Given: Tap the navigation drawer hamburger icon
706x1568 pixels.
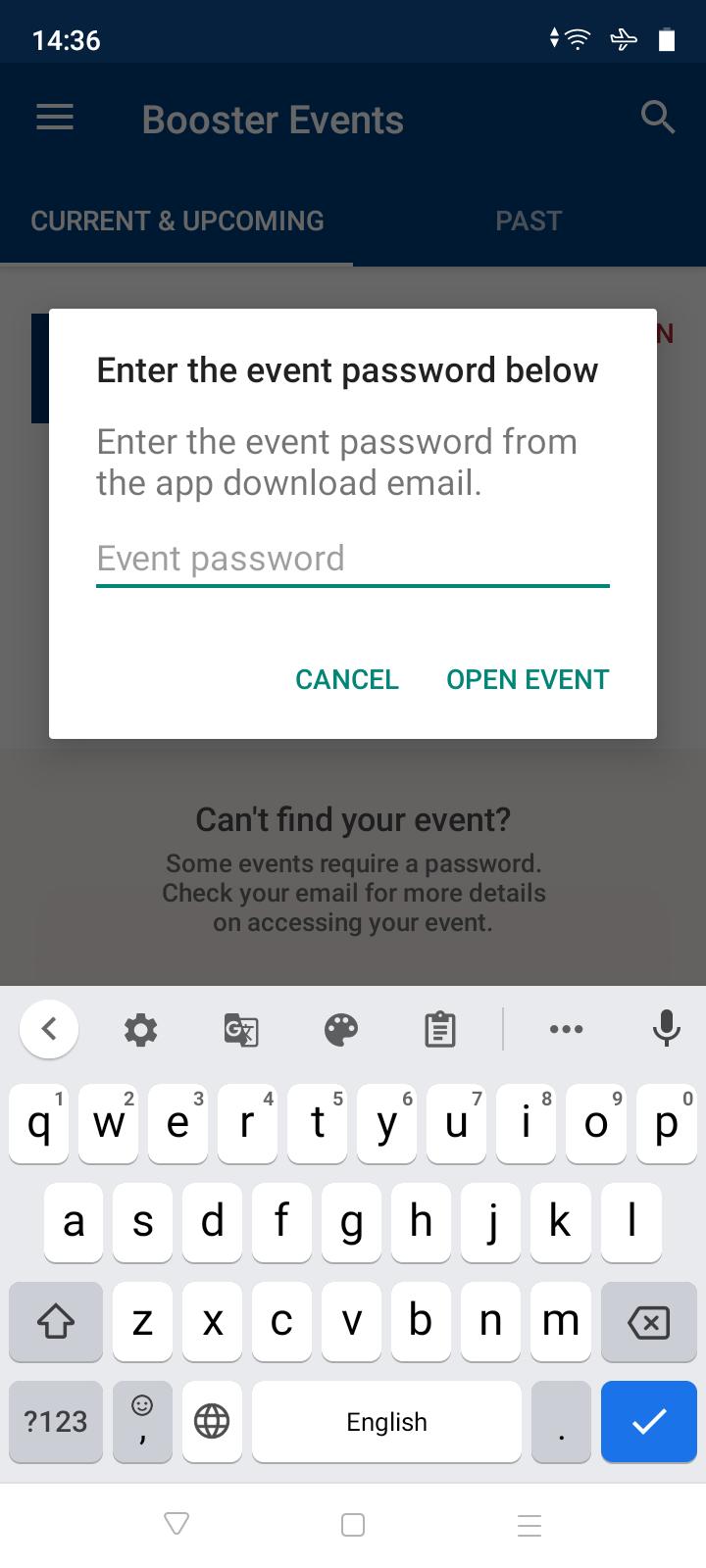Looking at the screenshot, I should pos(54,117).
